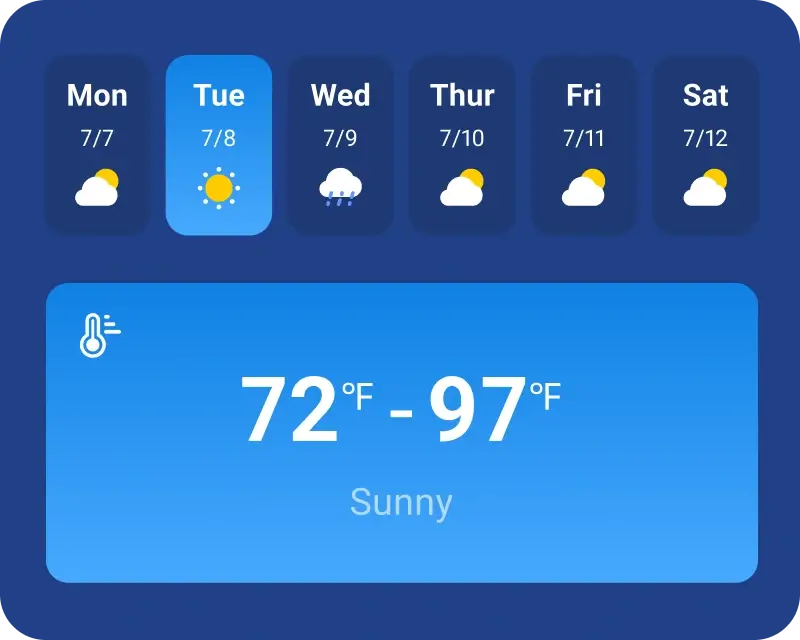This screenshot has width=800, height=640.
Task: Open the Sat 7/12 forecast
Action: click(x=705, y=145)
